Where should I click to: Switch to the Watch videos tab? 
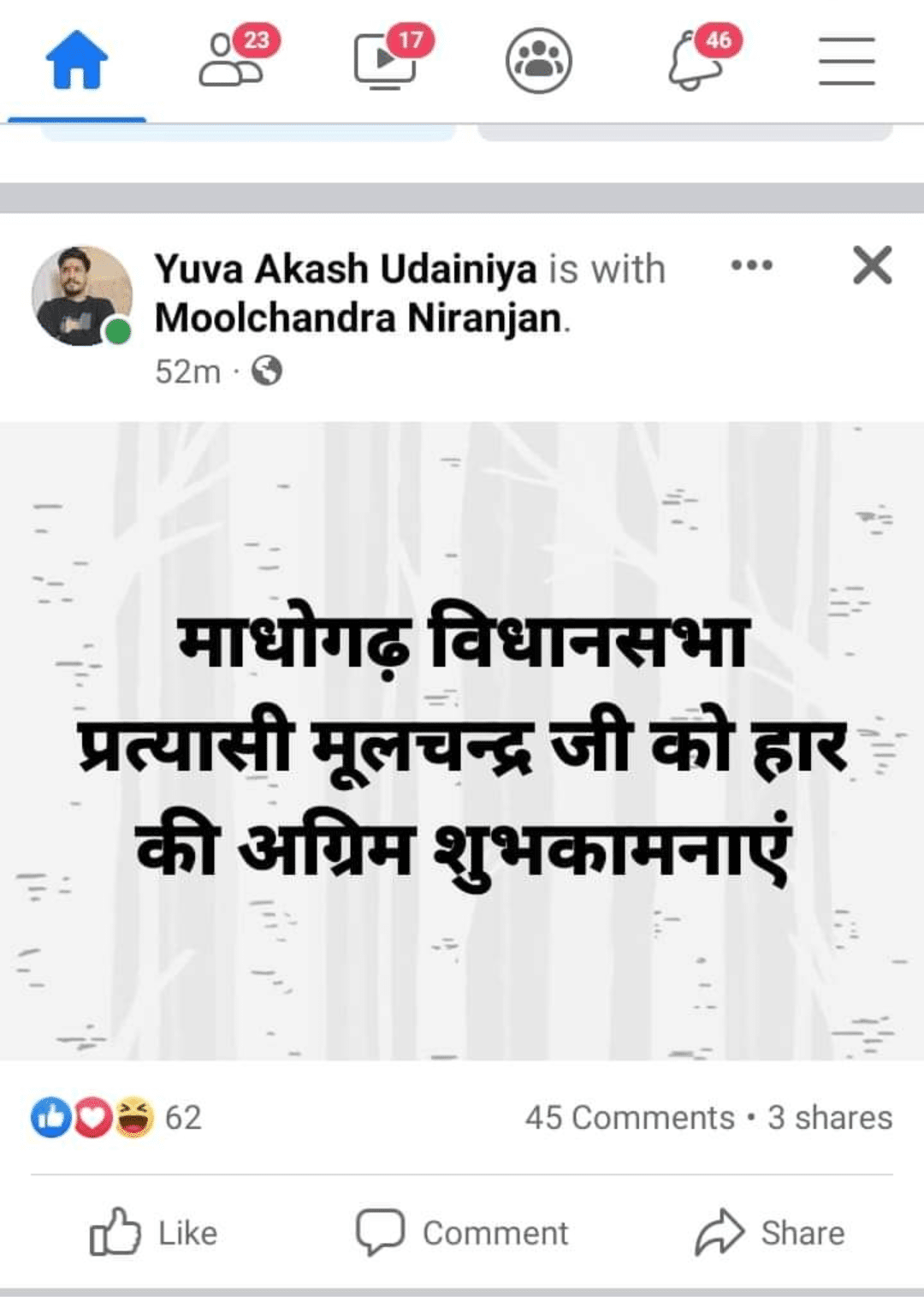[386, 61]
